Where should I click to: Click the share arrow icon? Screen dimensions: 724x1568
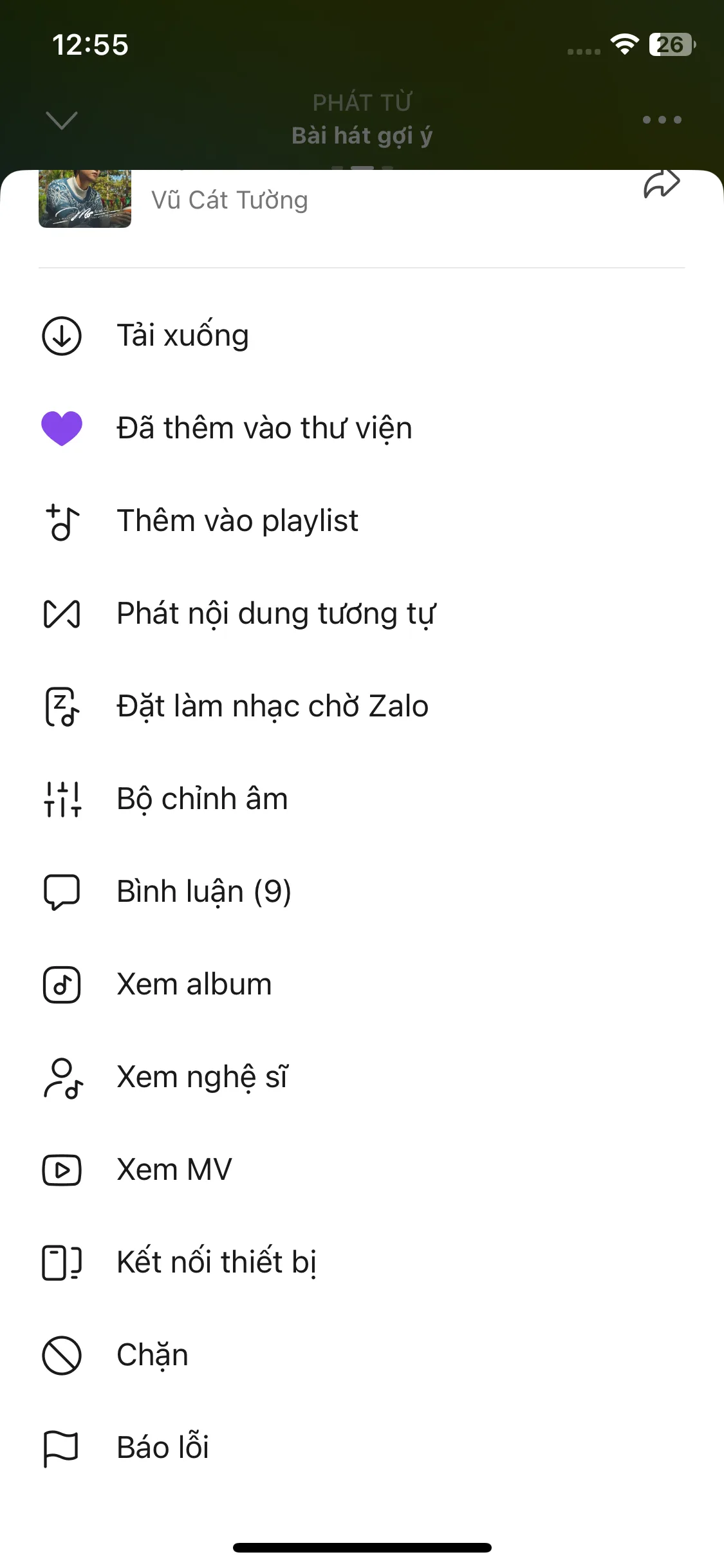click(x=662, y=187)
